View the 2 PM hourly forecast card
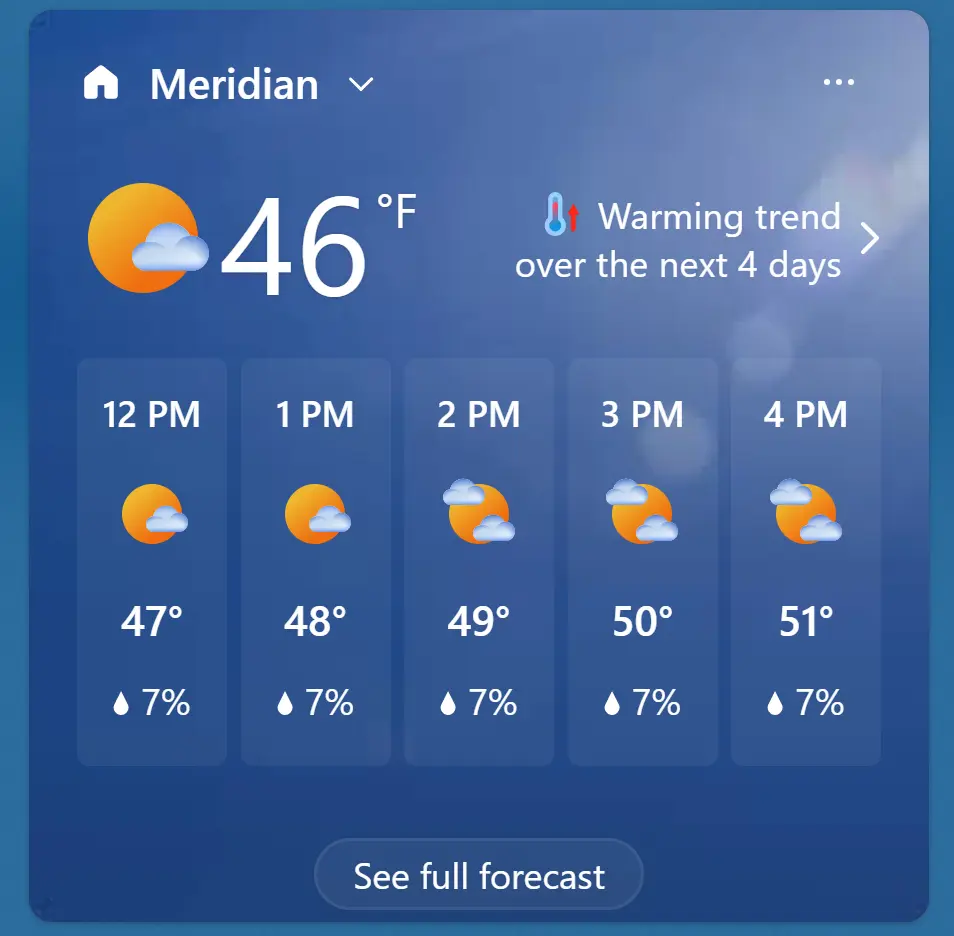Image resolution: width=954 pixels, height=936 pixels. click(479, 561)
